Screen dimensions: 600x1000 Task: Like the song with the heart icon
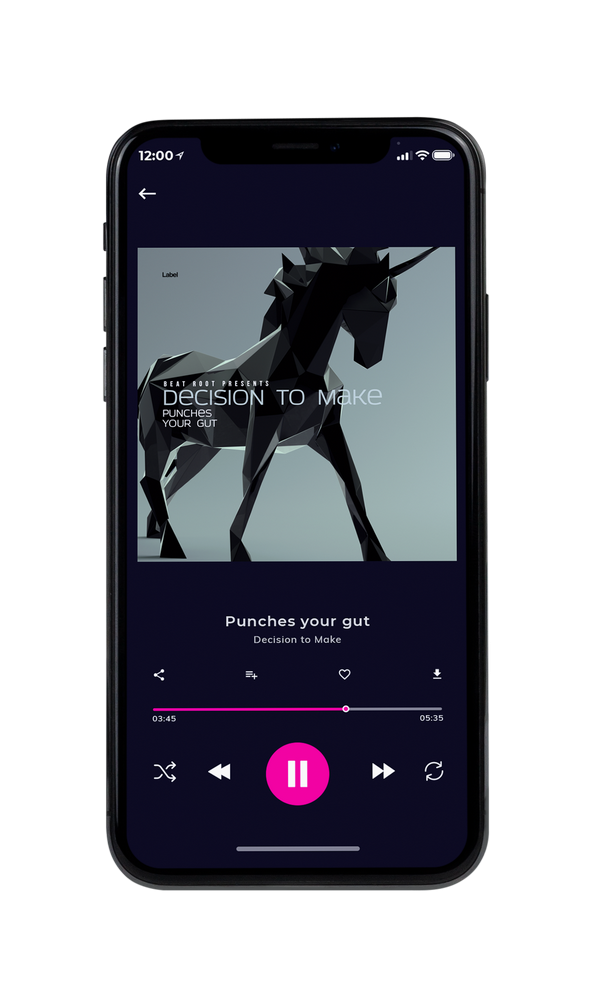(x=344, y=674)
